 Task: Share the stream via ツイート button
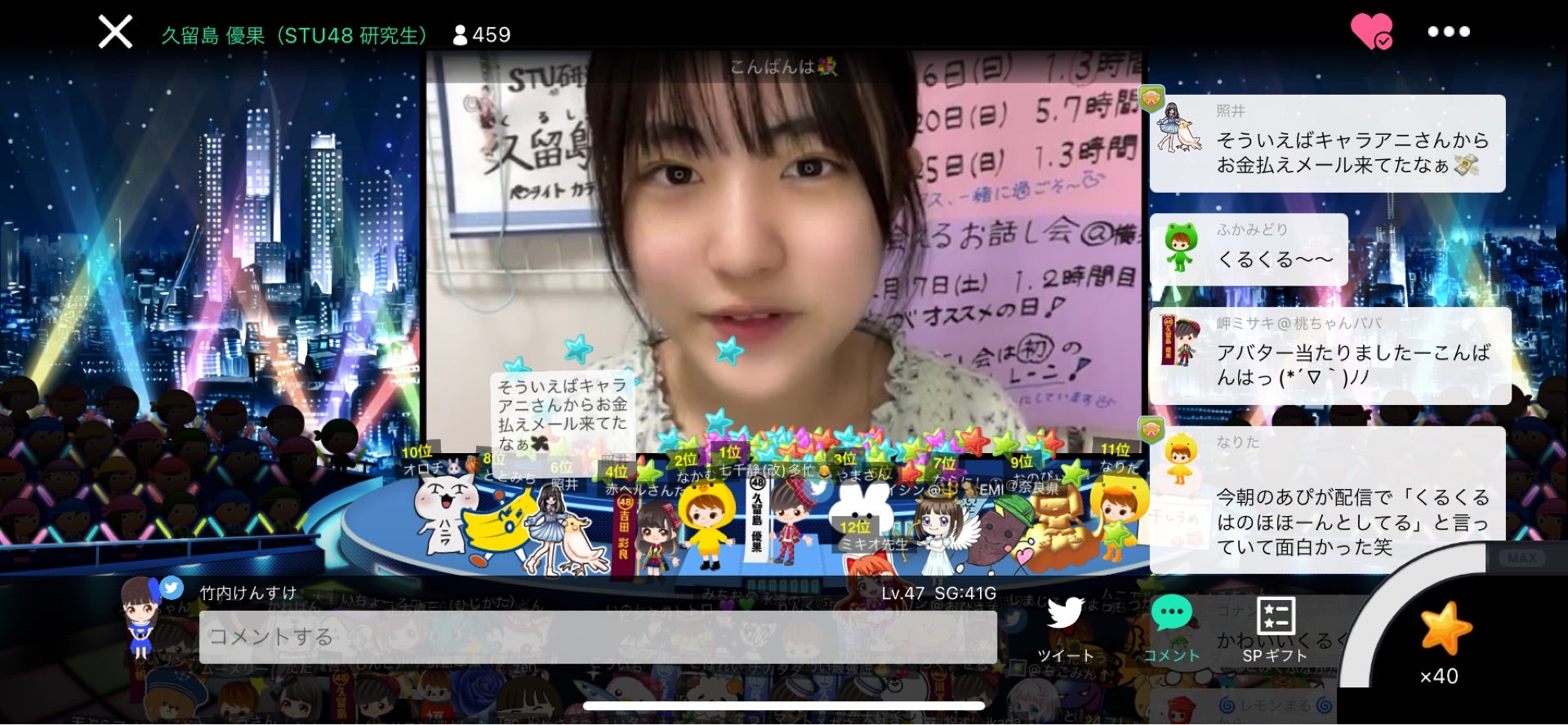coord(1065,628)
